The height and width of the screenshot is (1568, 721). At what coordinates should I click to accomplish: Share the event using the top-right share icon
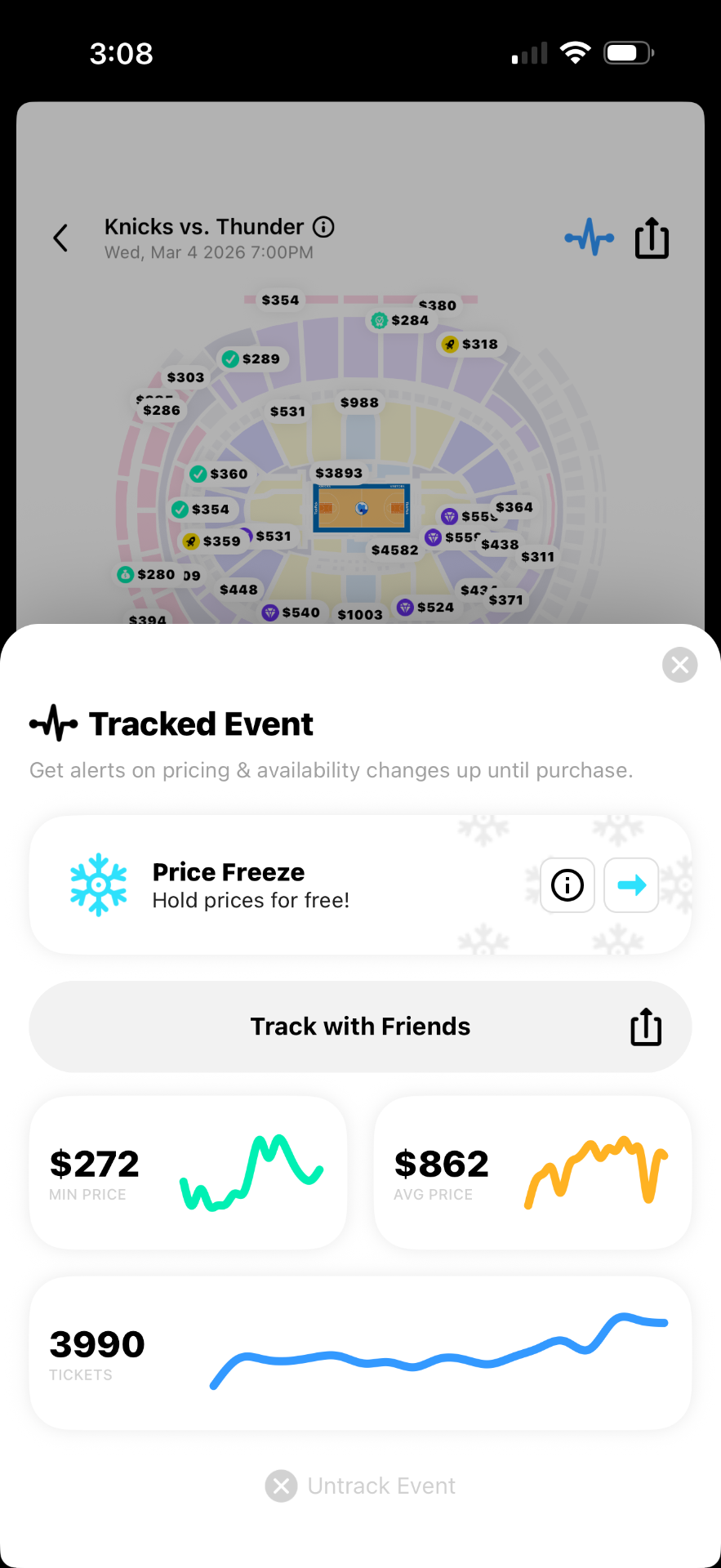(651, 238)
